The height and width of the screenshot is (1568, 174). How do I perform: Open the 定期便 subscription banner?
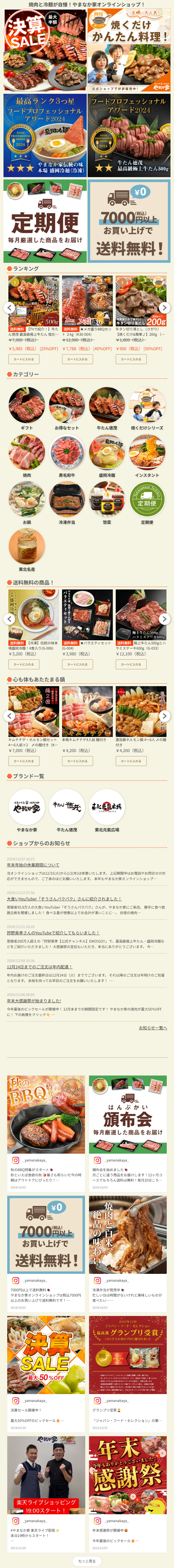click(x=44, y=221)
